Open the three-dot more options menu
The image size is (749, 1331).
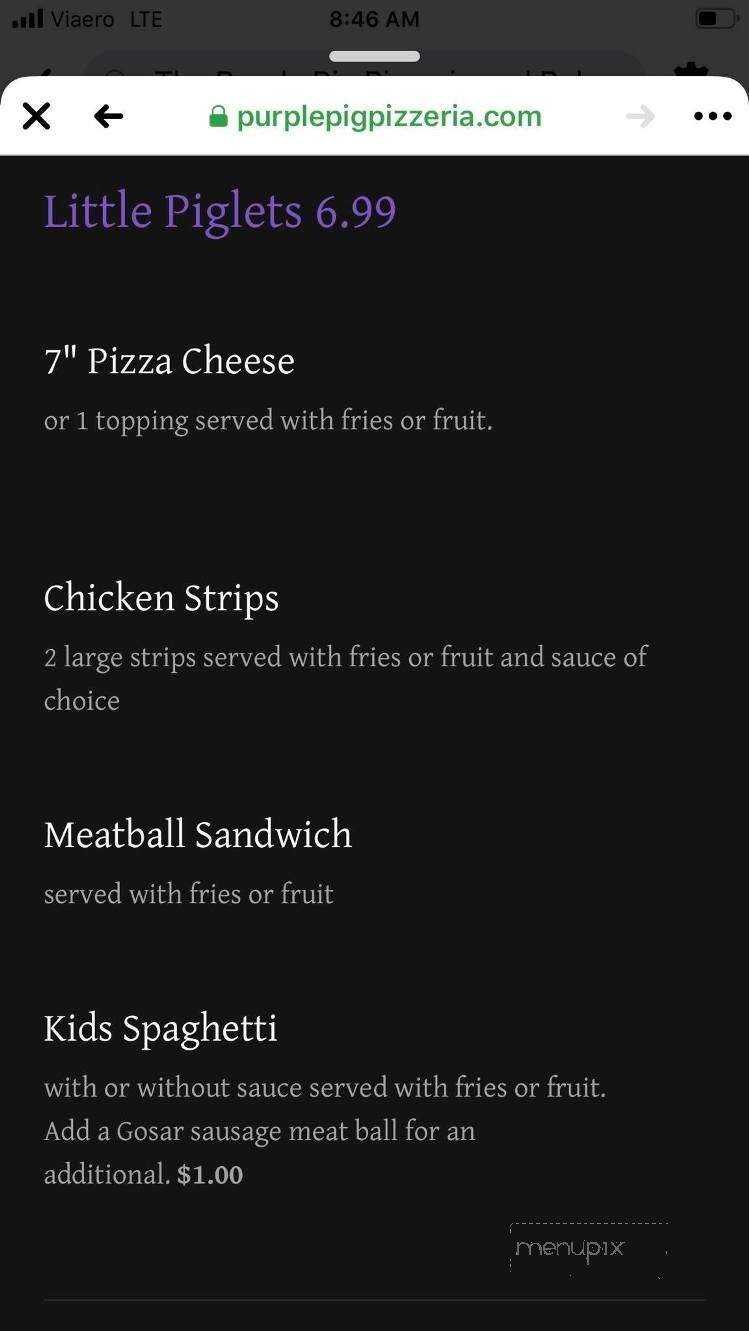coord(713,116)
